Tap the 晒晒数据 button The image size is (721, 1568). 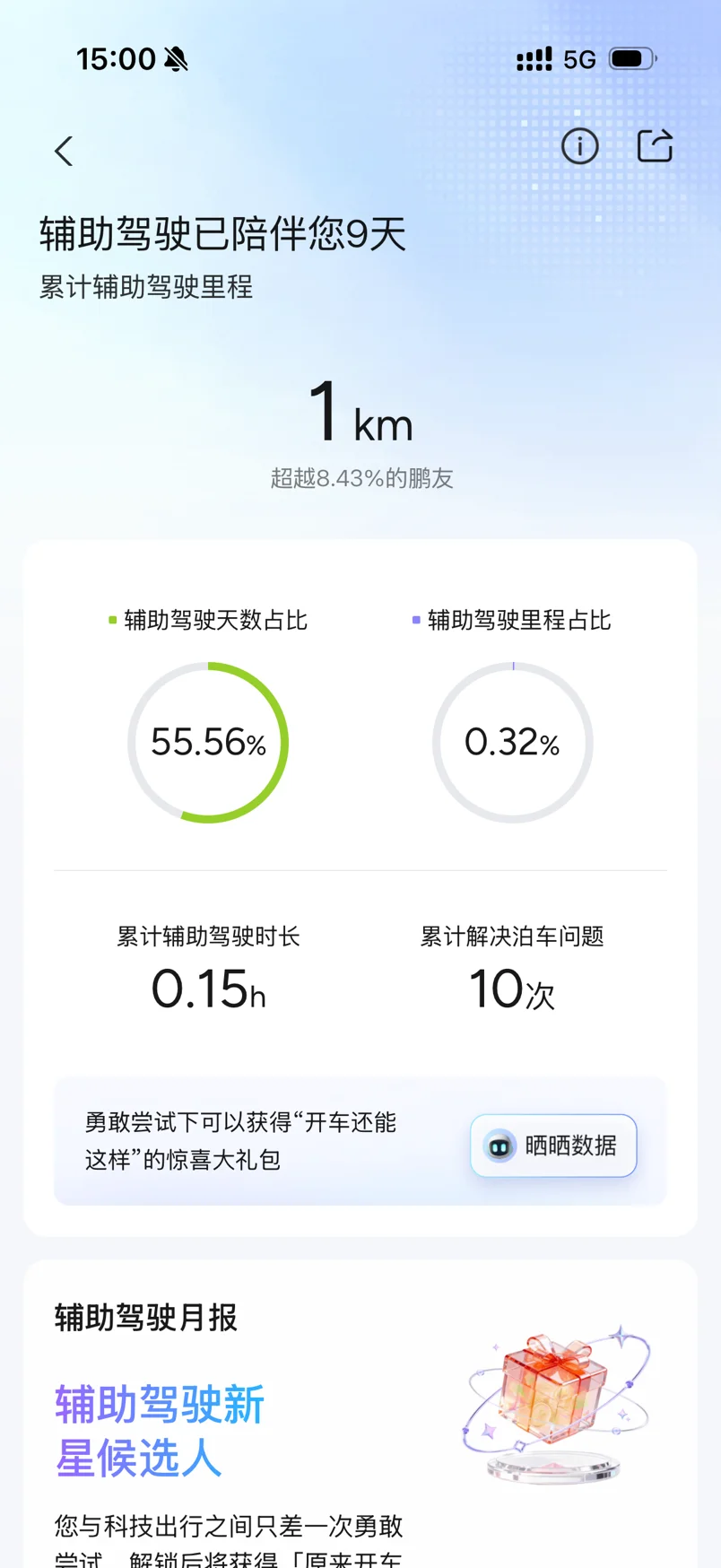click(553, 1146)
